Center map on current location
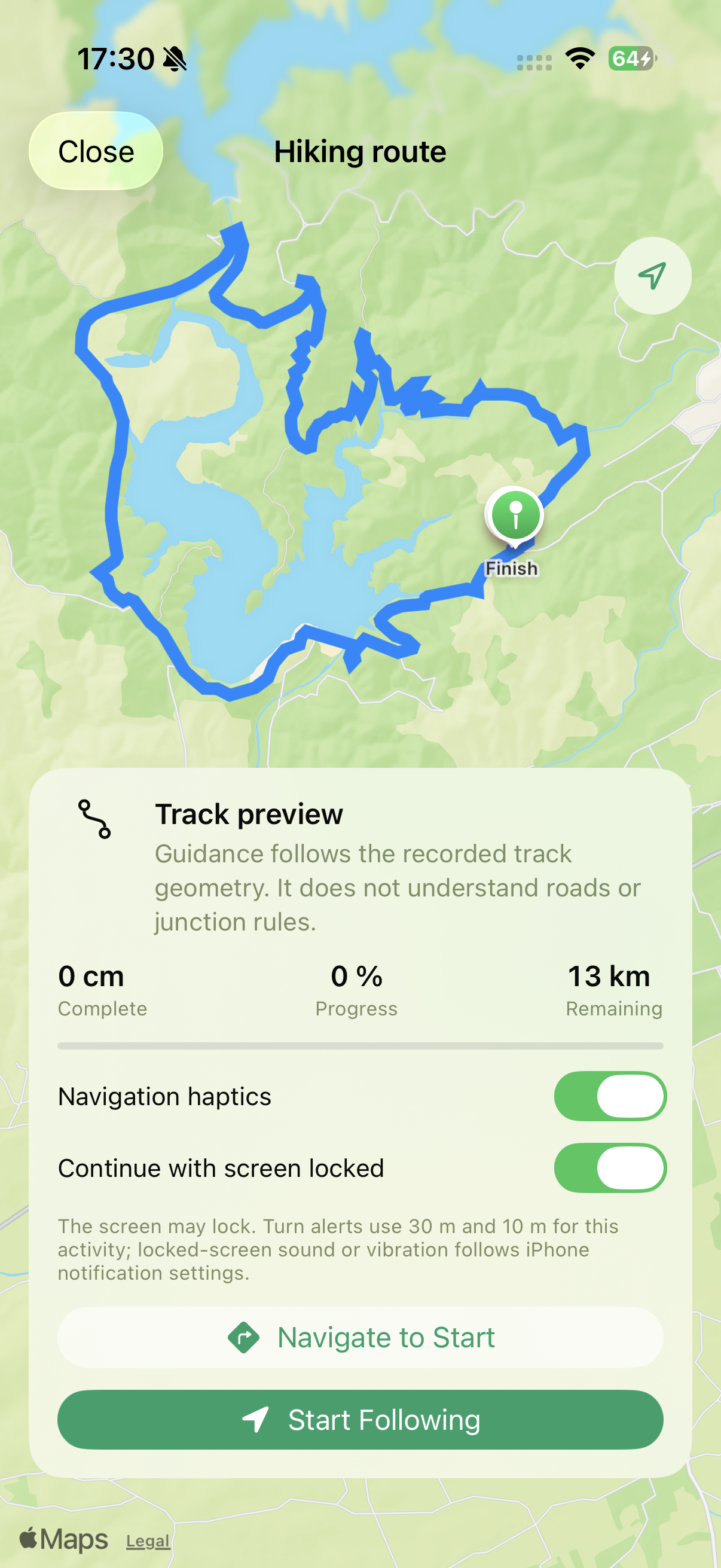Screen dimensions: 721x1568 652,276
